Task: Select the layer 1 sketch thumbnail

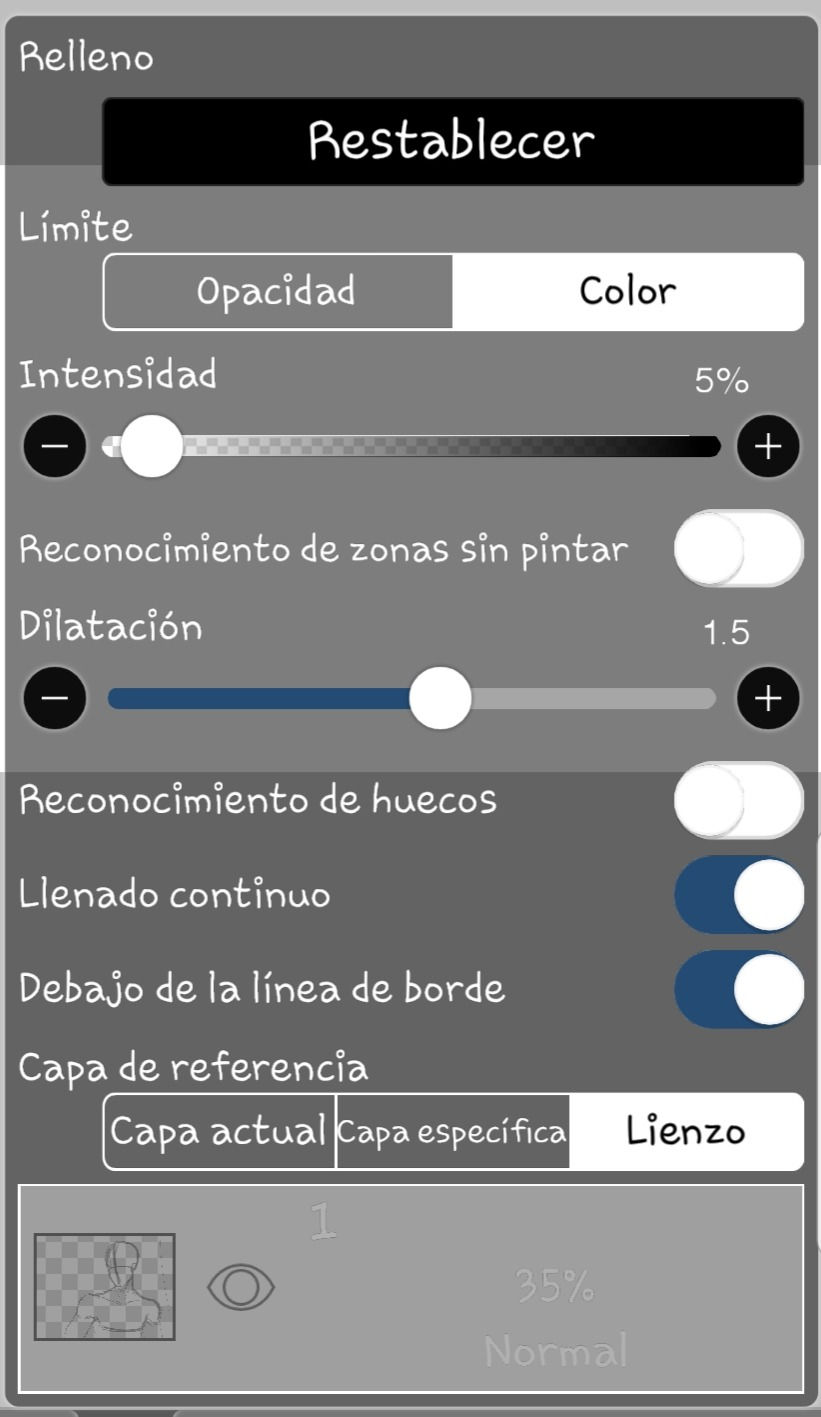Action: (x=105, y=1287)
